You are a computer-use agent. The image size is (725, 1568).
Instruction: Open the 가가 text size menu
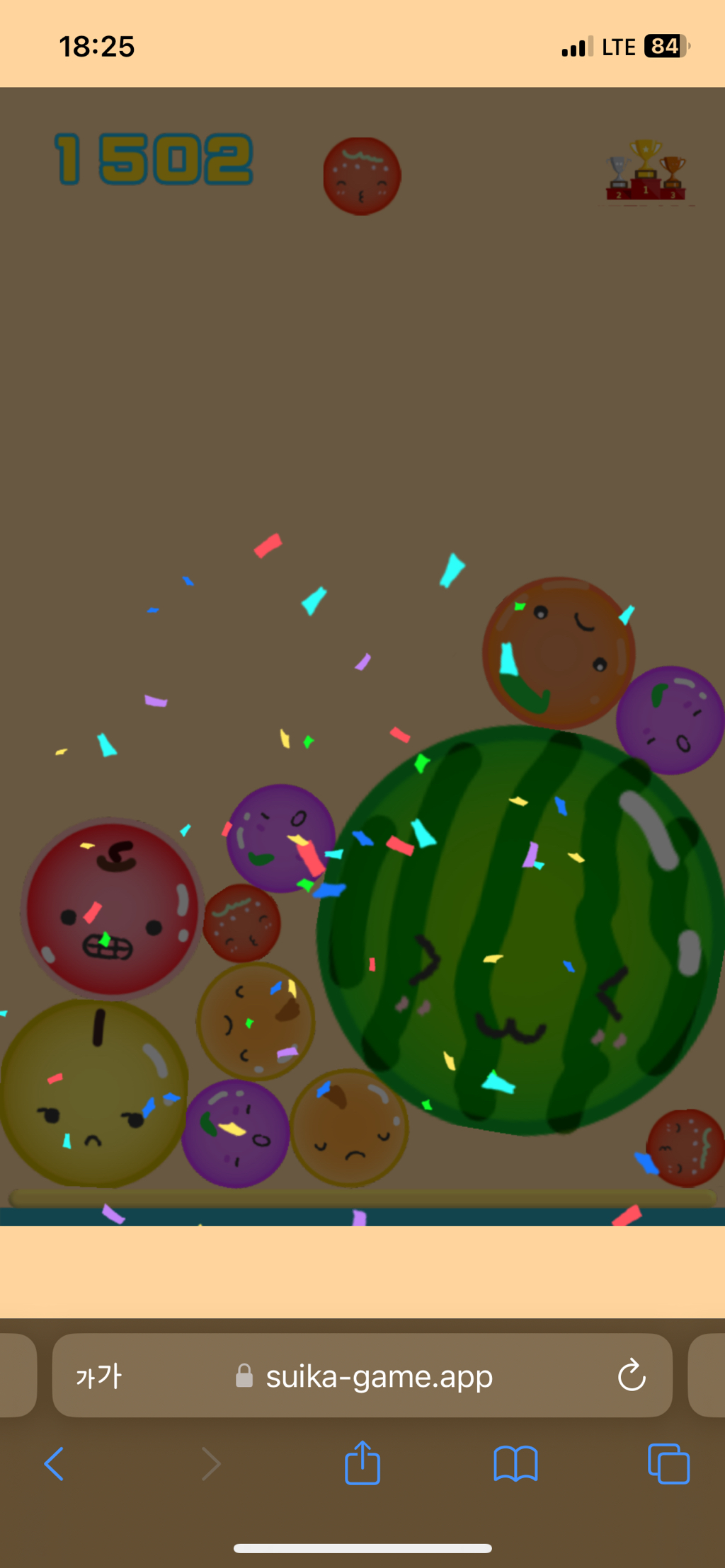pos(98,1376)
